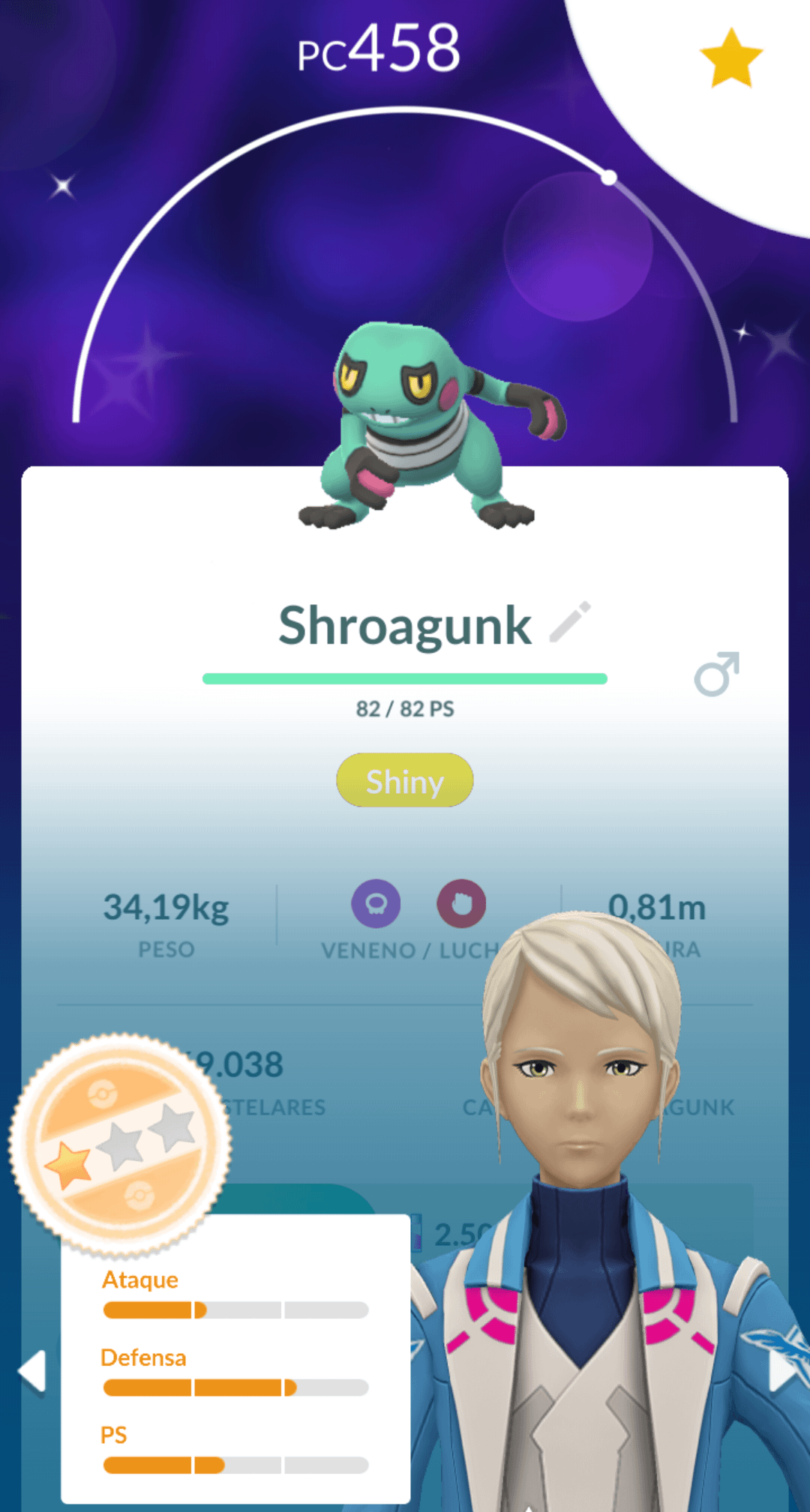Screen dimensions: 810x1512
Task: Toggle the yellow favorite star
Action: point(730,58)
